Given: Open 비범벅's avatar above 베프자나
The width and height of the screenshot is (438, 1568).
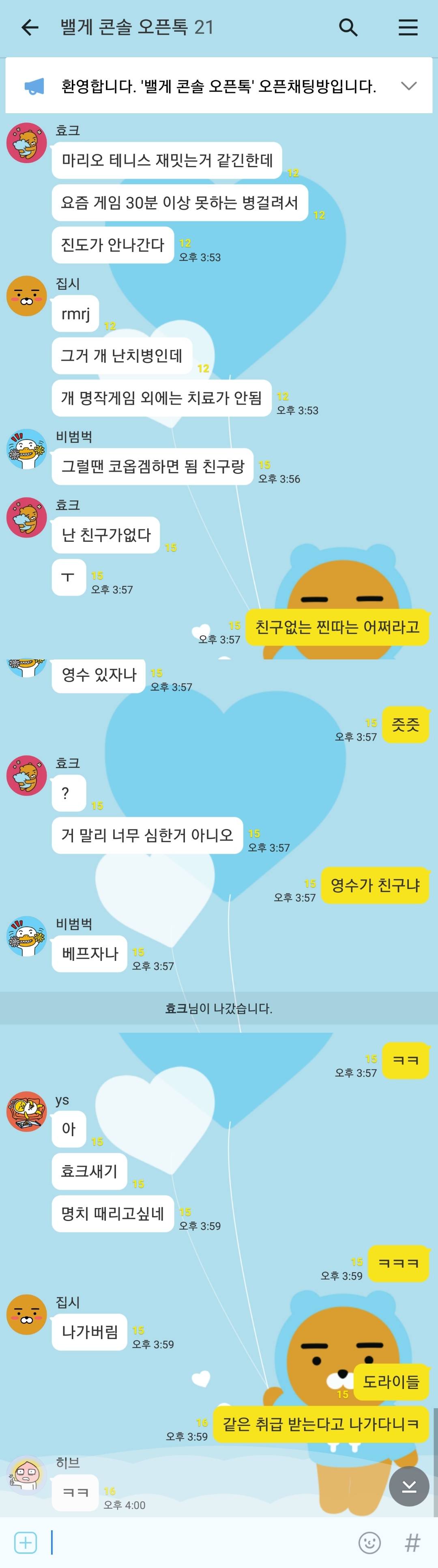Looking at the screenshot, I should tap(26, 936).
